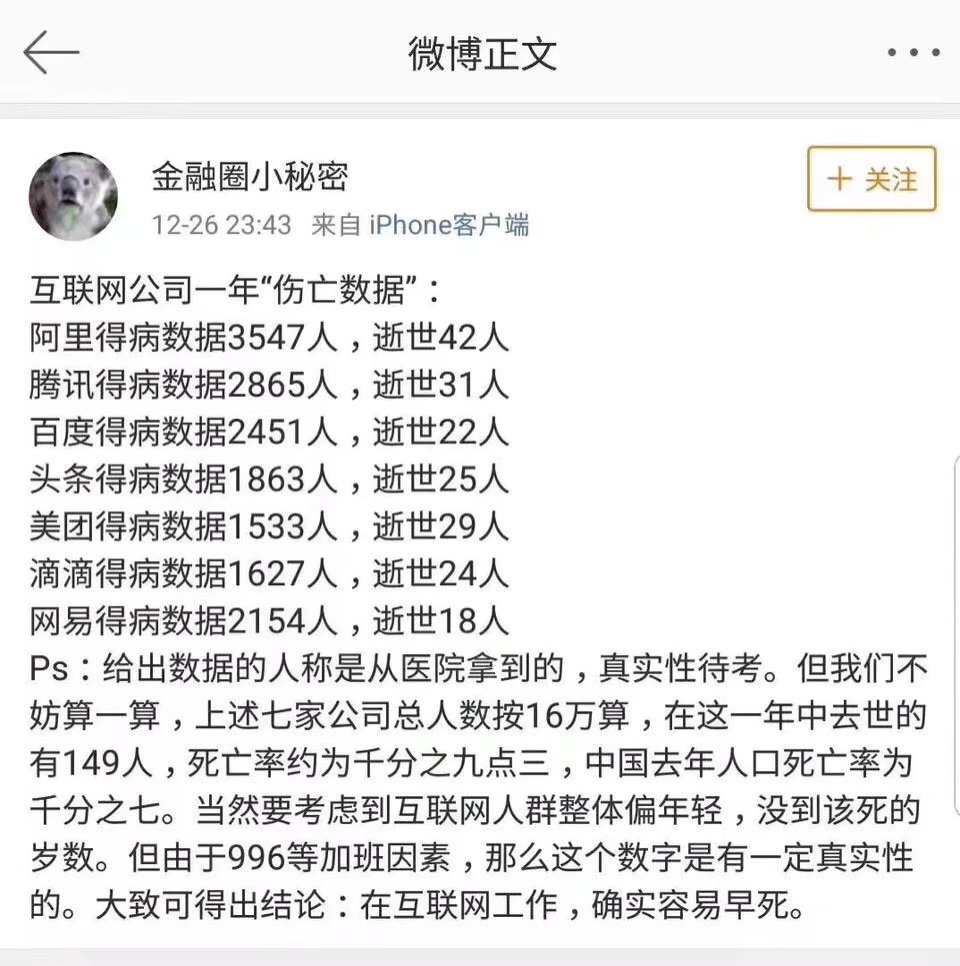Follow 金融圈小秘密 with the 关注 button

tap(871, 179)
